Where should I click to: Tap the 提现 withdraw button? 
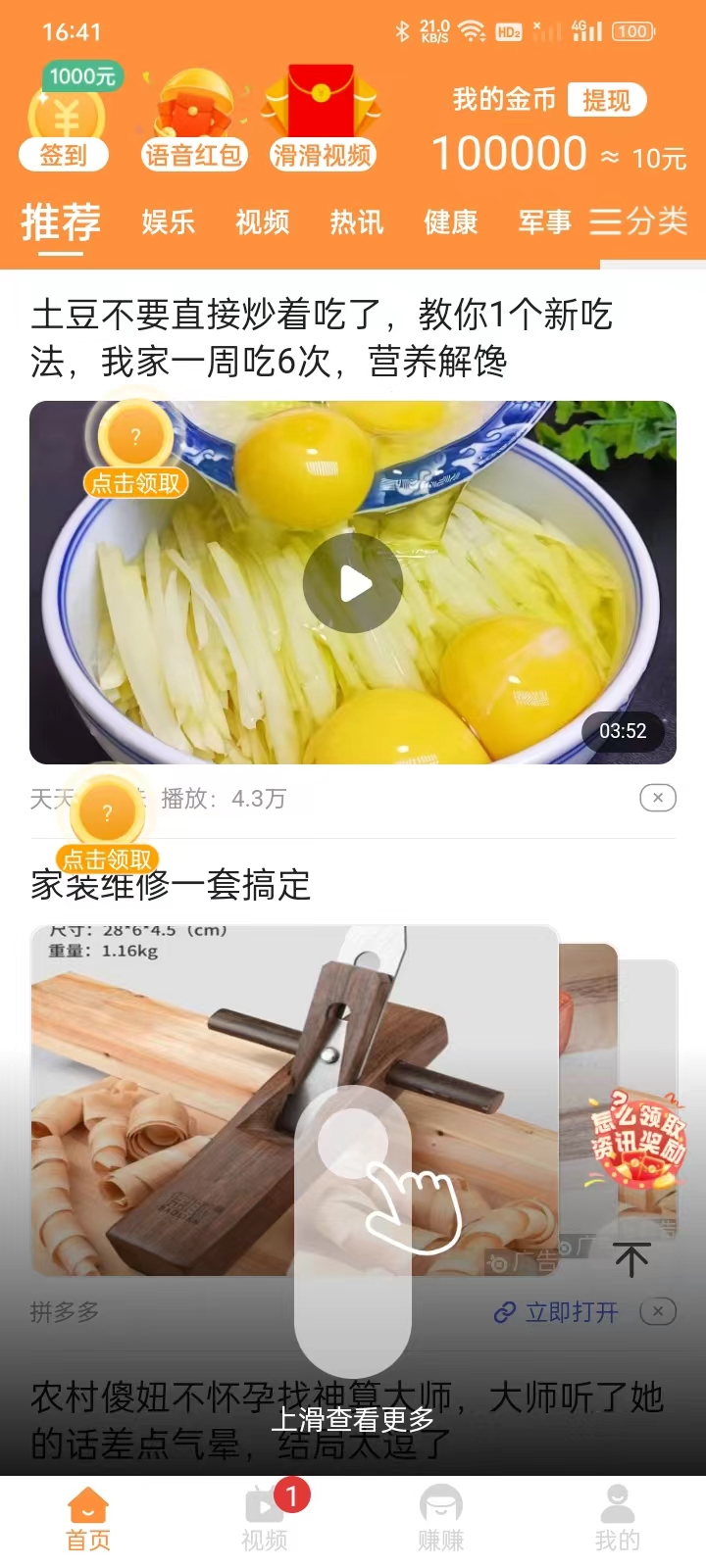point(608,99)
